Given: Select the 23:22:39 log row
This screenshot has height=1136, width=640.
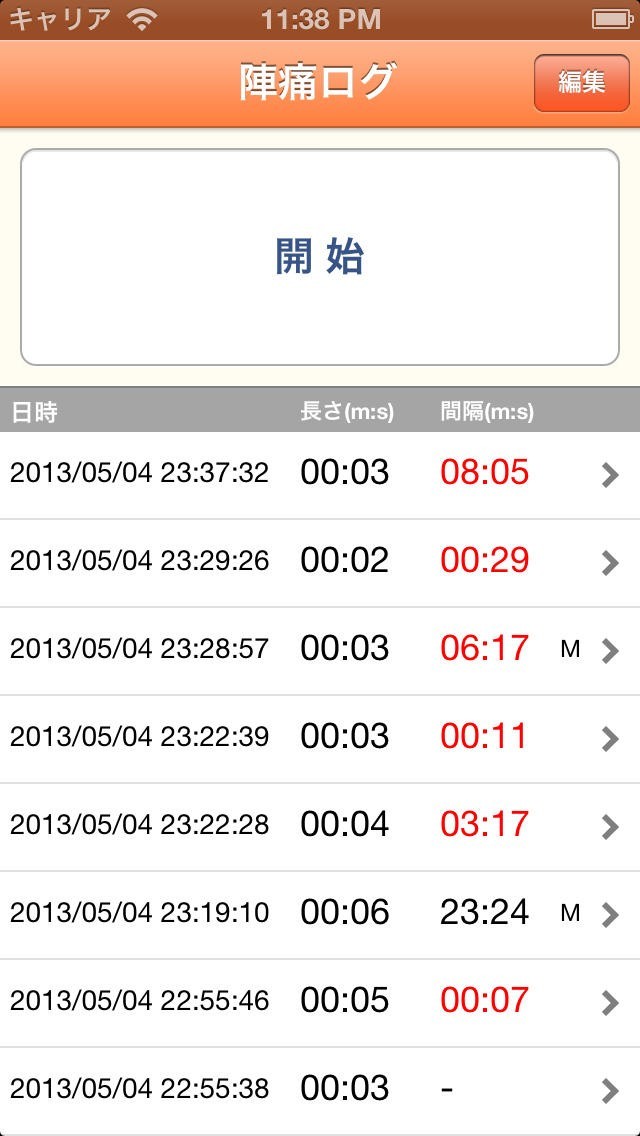Looking at the screenshot, I should point(320,738).
